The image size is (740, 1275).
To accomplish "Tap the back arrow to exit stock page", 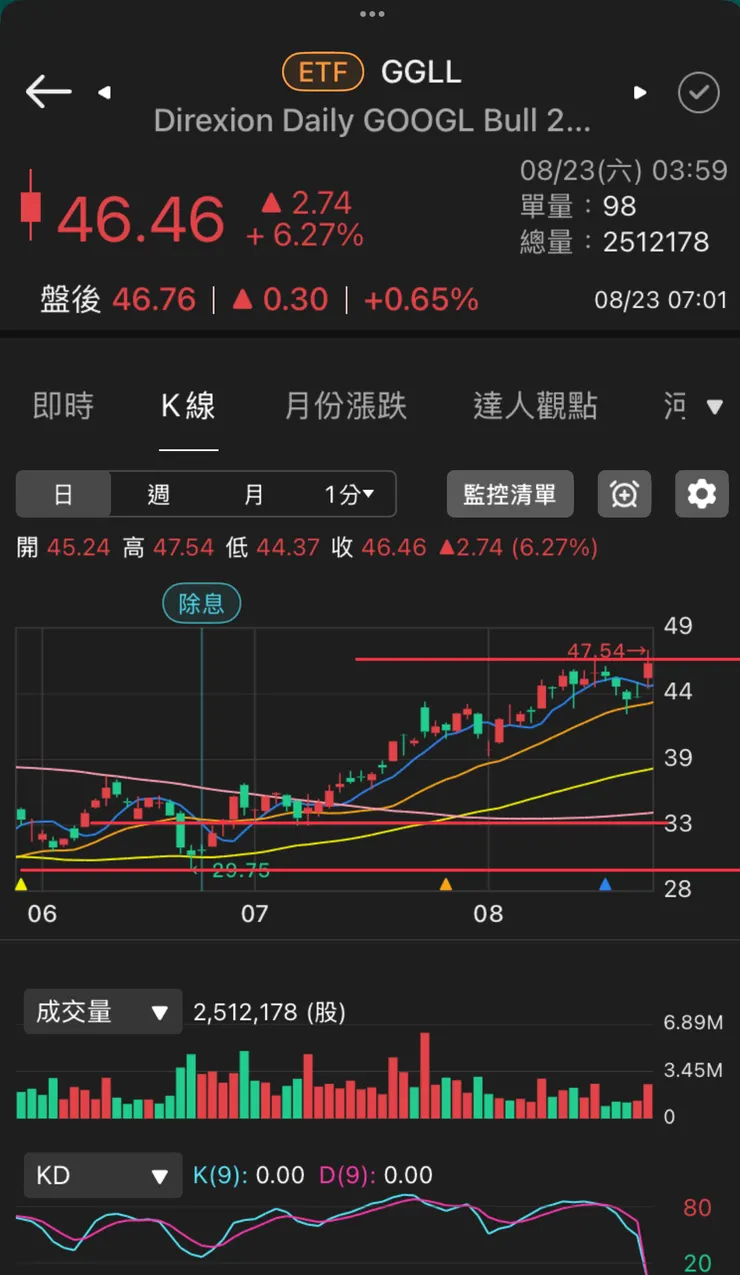I will coord(47,91).
